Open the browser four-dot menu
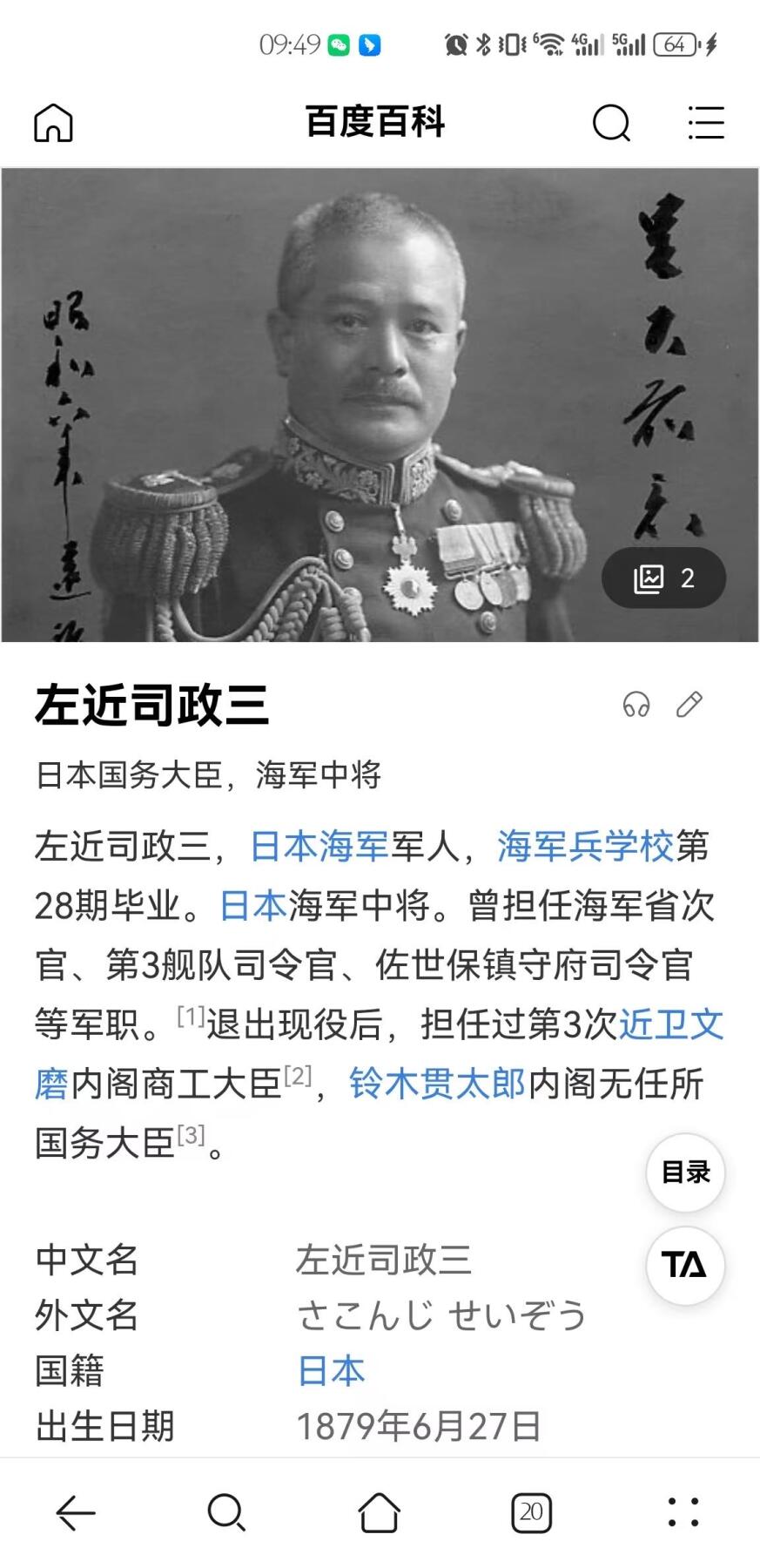The width and height of the screenshot is (760, 1568). pos(683,1513)
